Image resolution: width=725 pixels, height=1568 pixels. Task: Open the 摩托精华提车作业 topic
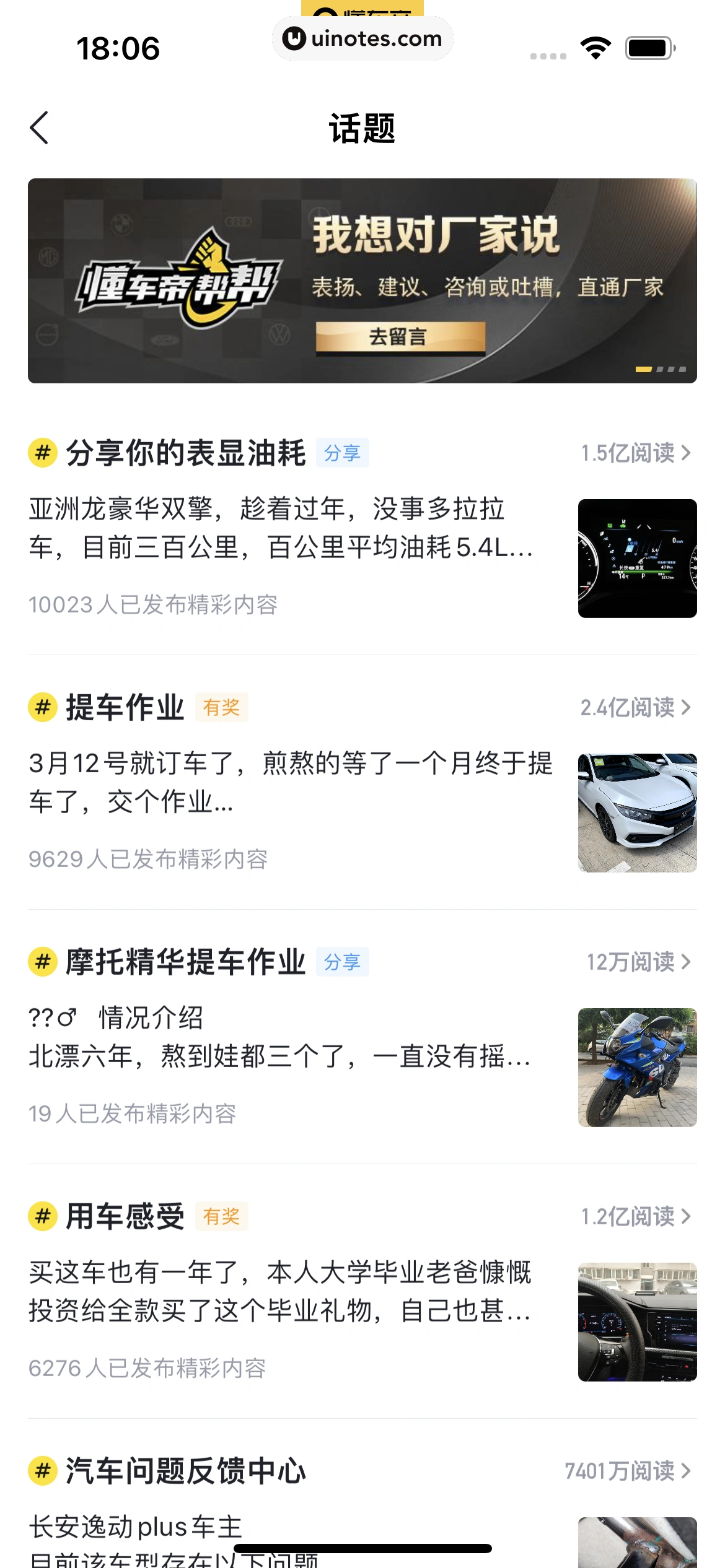(185, 962)
